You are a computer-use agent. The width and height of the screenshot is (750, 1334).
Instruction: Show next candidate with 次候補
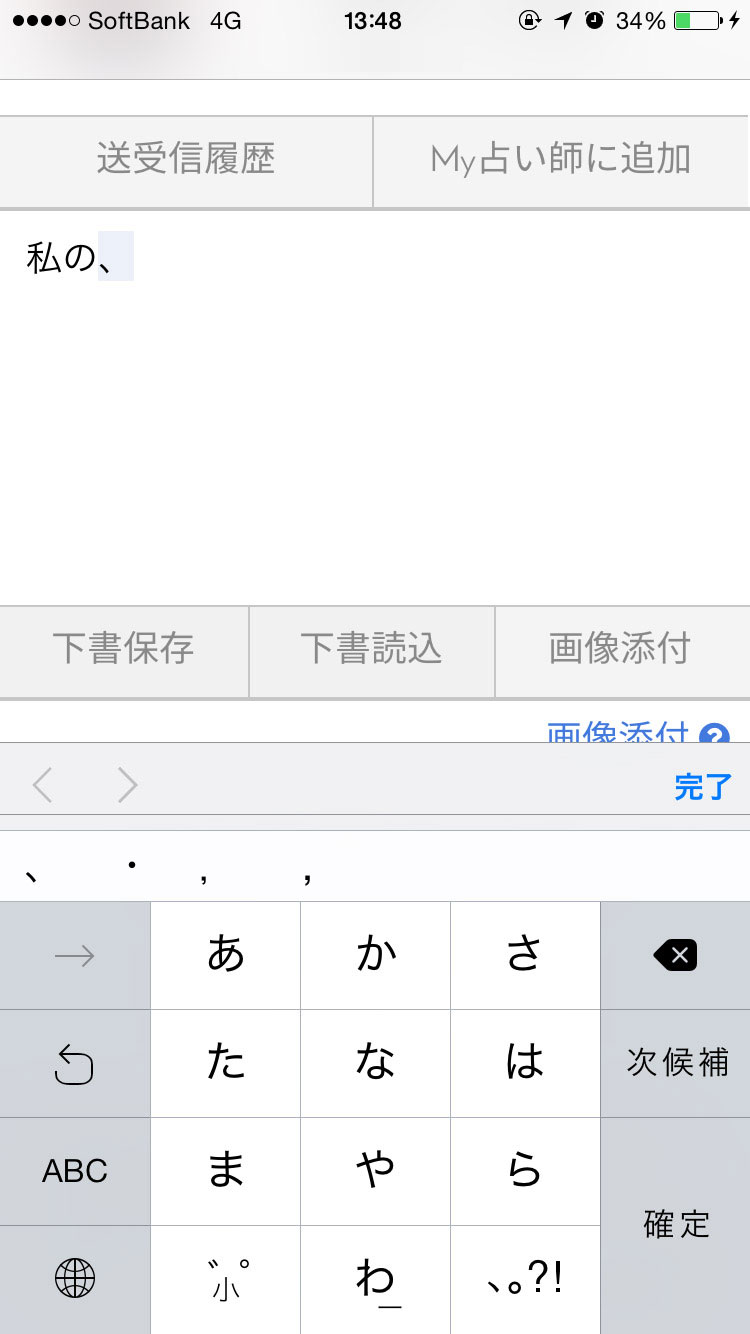[x=675, y=1063]
